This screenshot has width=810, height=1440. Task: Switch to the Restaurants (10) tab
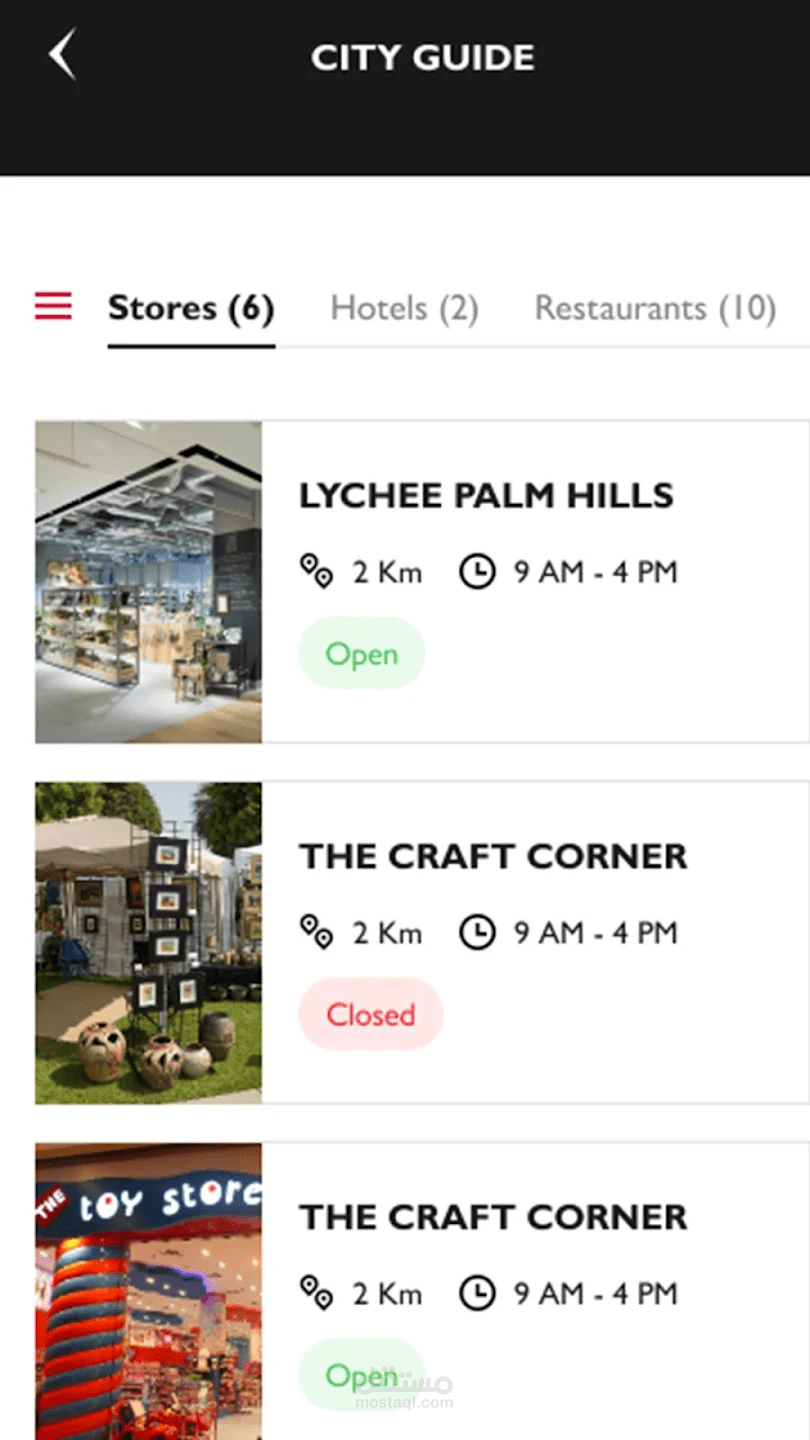655,308
